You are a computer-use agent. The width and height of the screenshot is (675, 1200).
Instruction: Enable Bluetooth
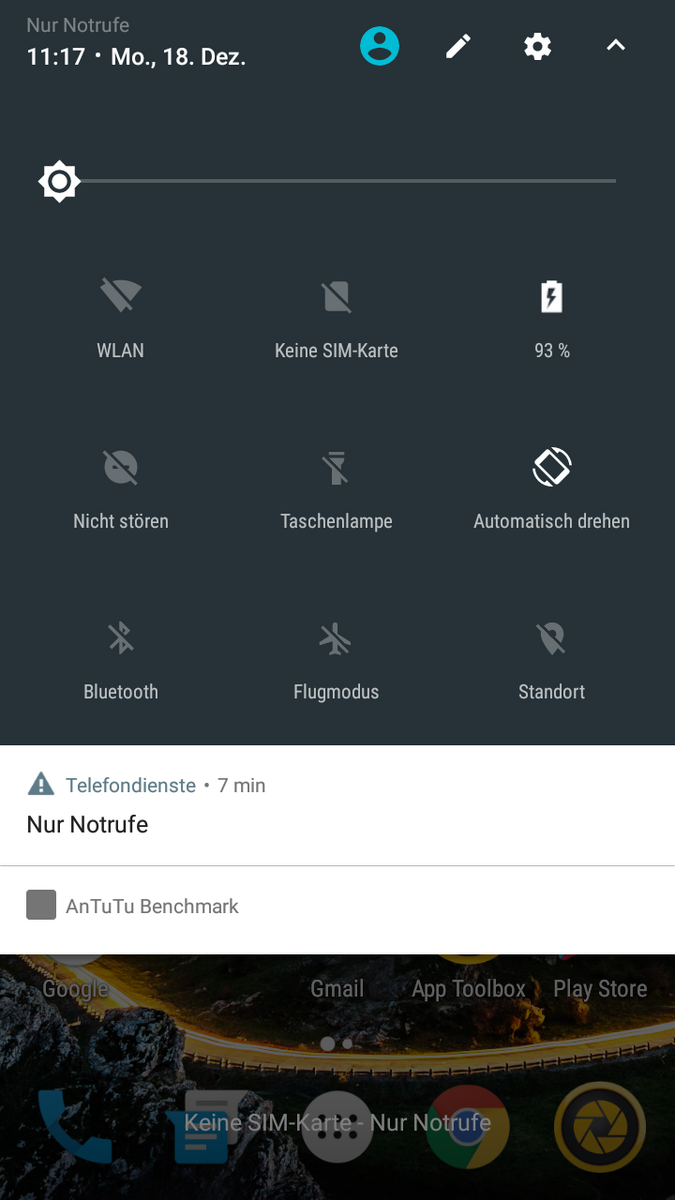(121, 638)
